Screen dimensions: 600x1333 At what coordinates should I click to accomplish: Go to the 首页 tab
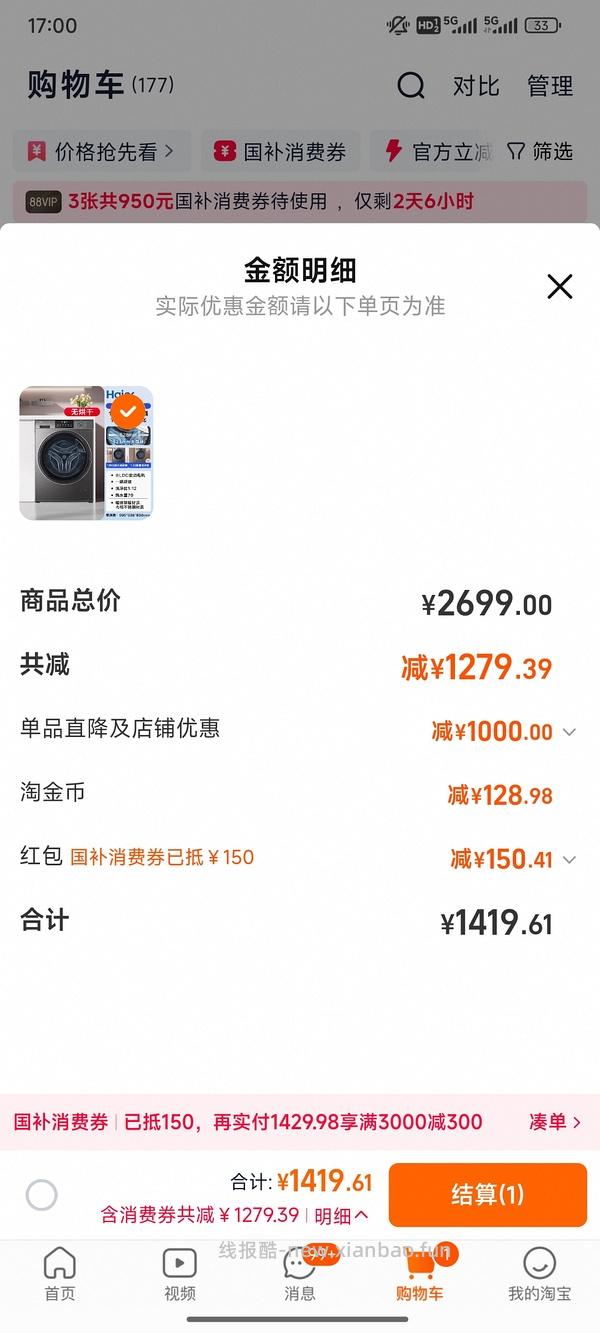(x=60, y=1274)
